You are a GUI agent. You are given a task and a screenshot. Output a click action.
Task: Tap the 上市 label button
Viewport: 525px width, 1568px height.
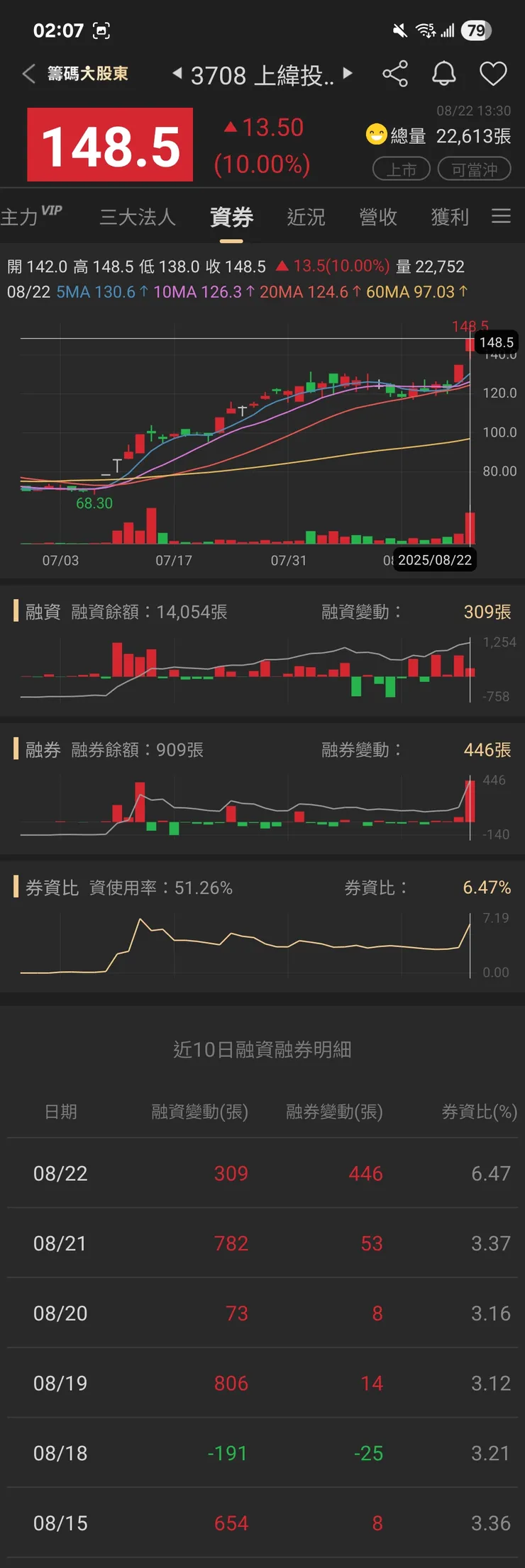402,169
